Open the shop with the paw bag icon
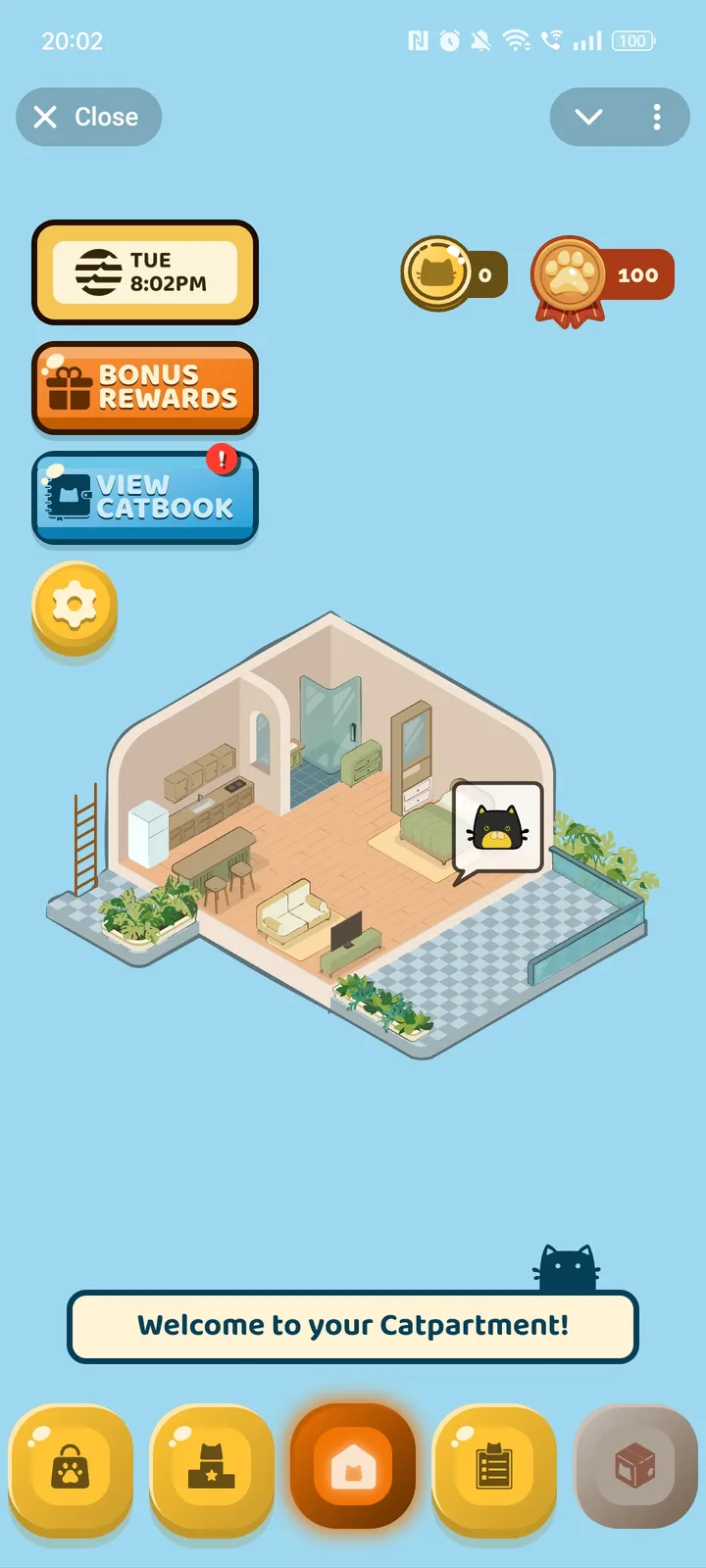 pos(71,1465)
